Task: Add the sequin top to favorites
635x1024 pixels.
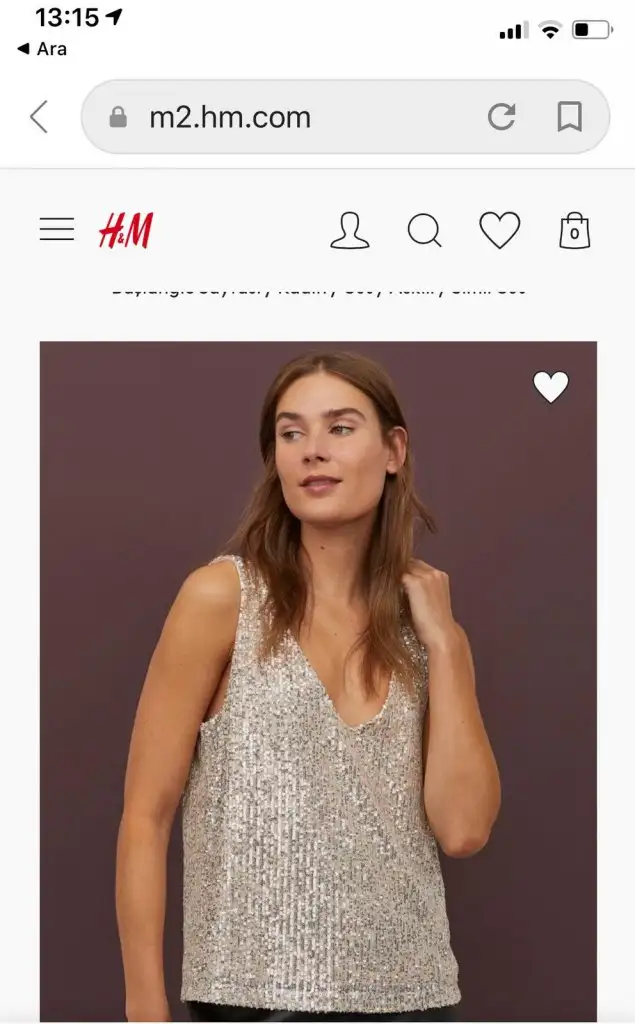Action: tap(550, 387)
